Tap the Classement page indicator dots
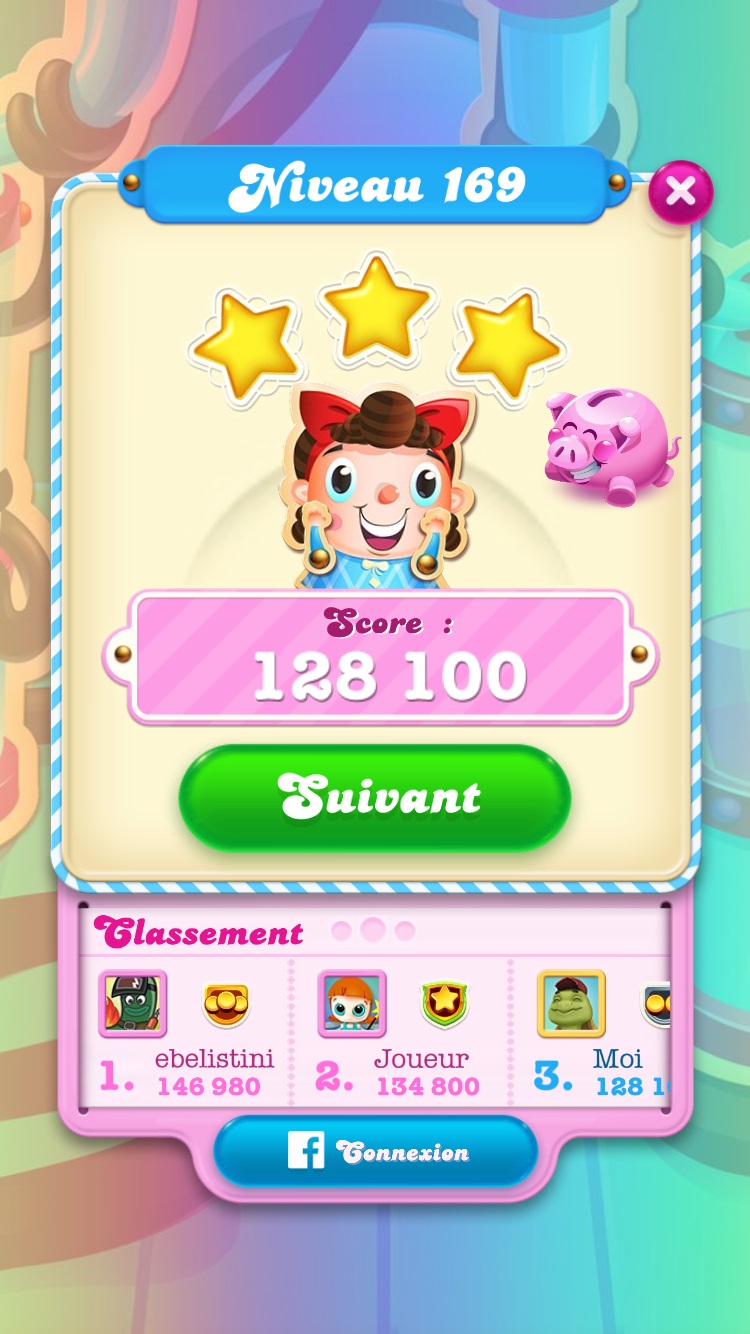Viewport: 750px width, 1334px height. 372,931
